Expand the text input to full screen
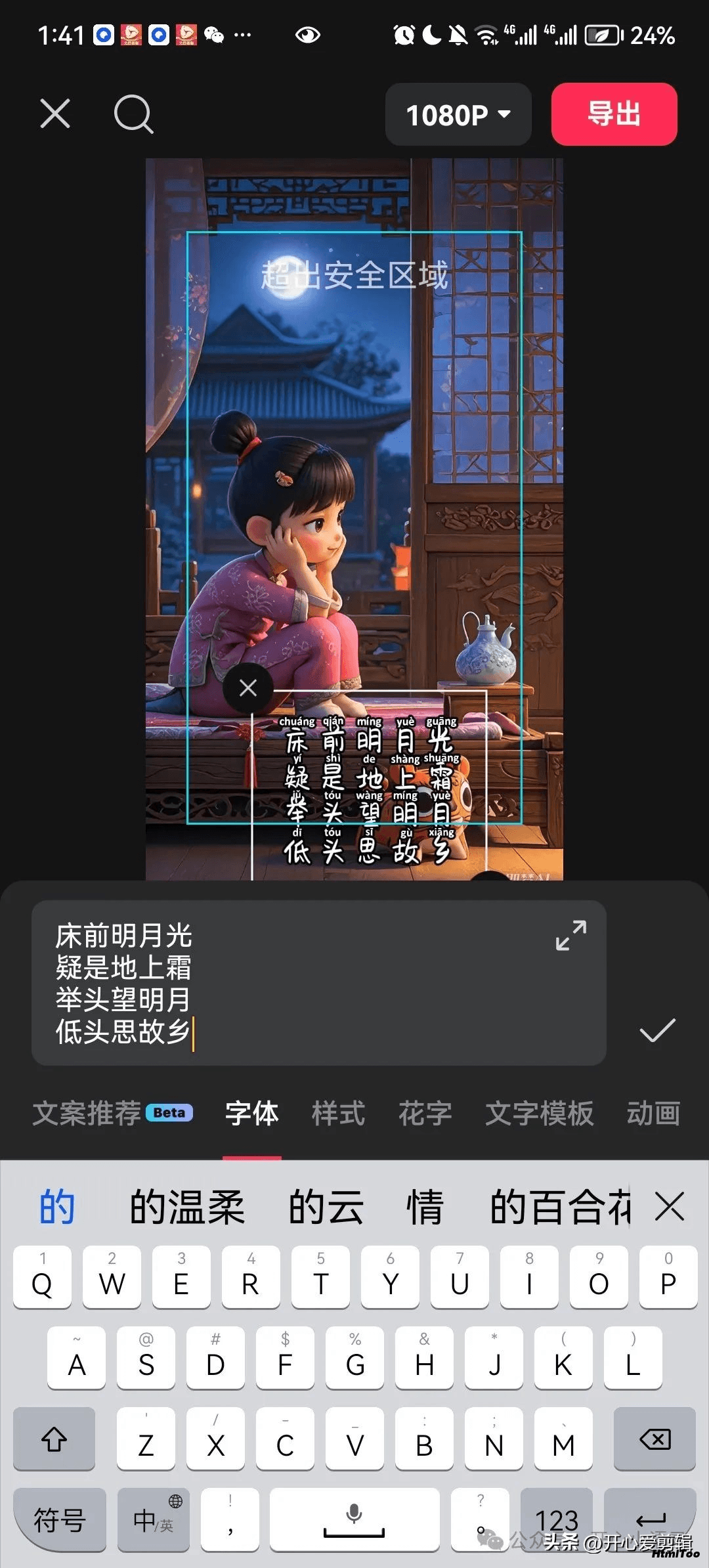Viewport: 709px width, 1568px height. 571,935
